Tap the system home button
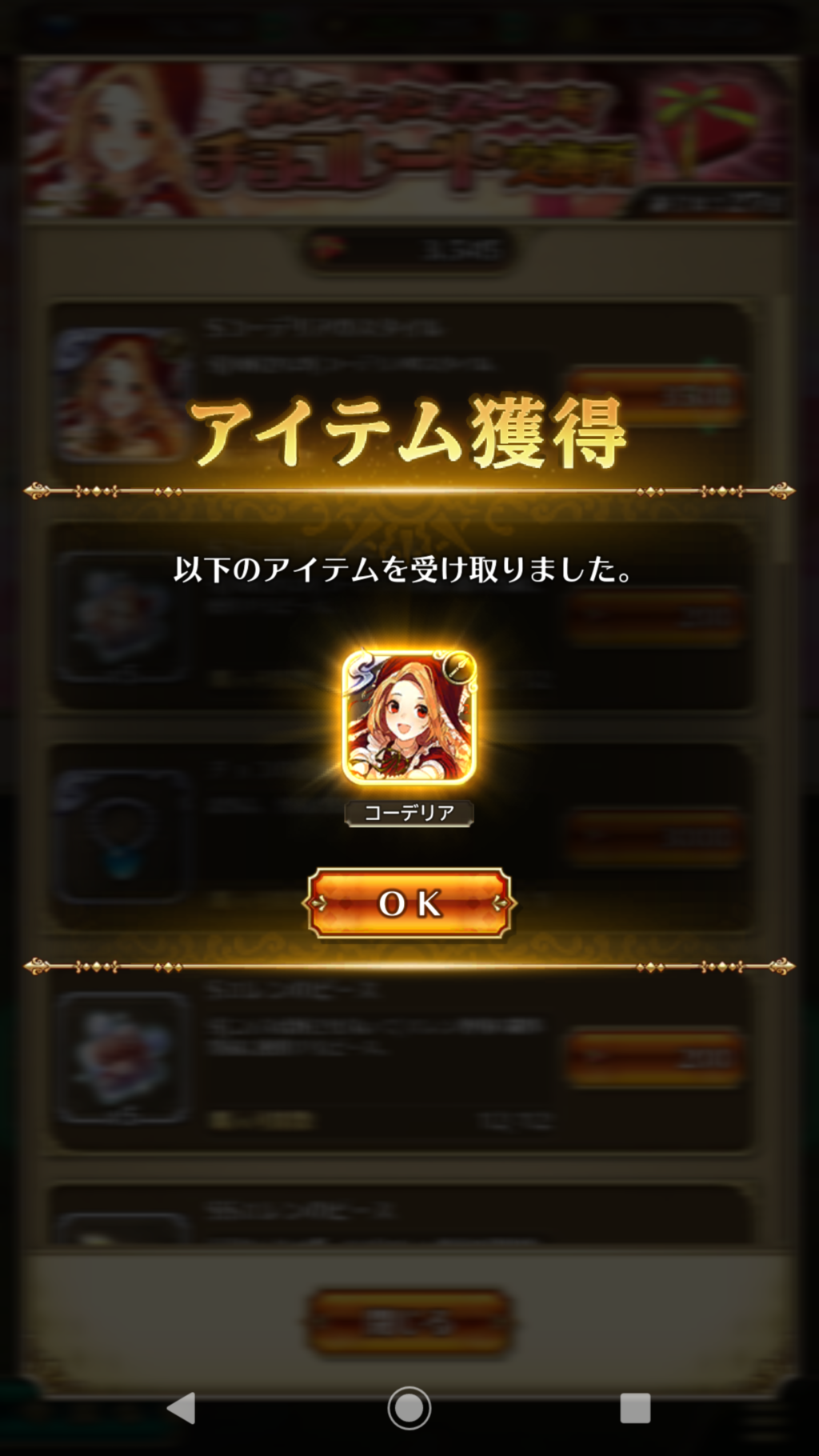The height and width of the screenshot is (1456, 819). pyautogui.click(x=409, y=1408)
